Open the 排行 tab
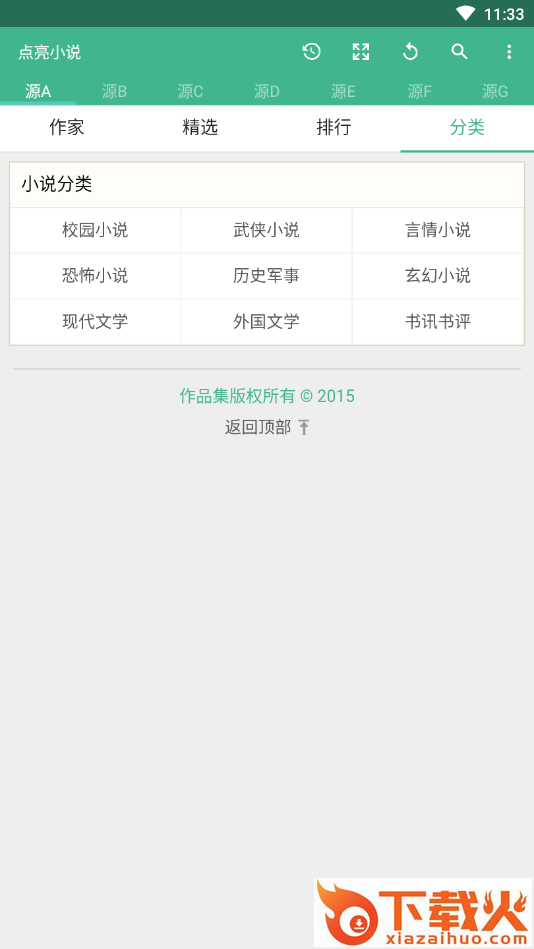Viewport: 534px width, 949px height. 334,128
